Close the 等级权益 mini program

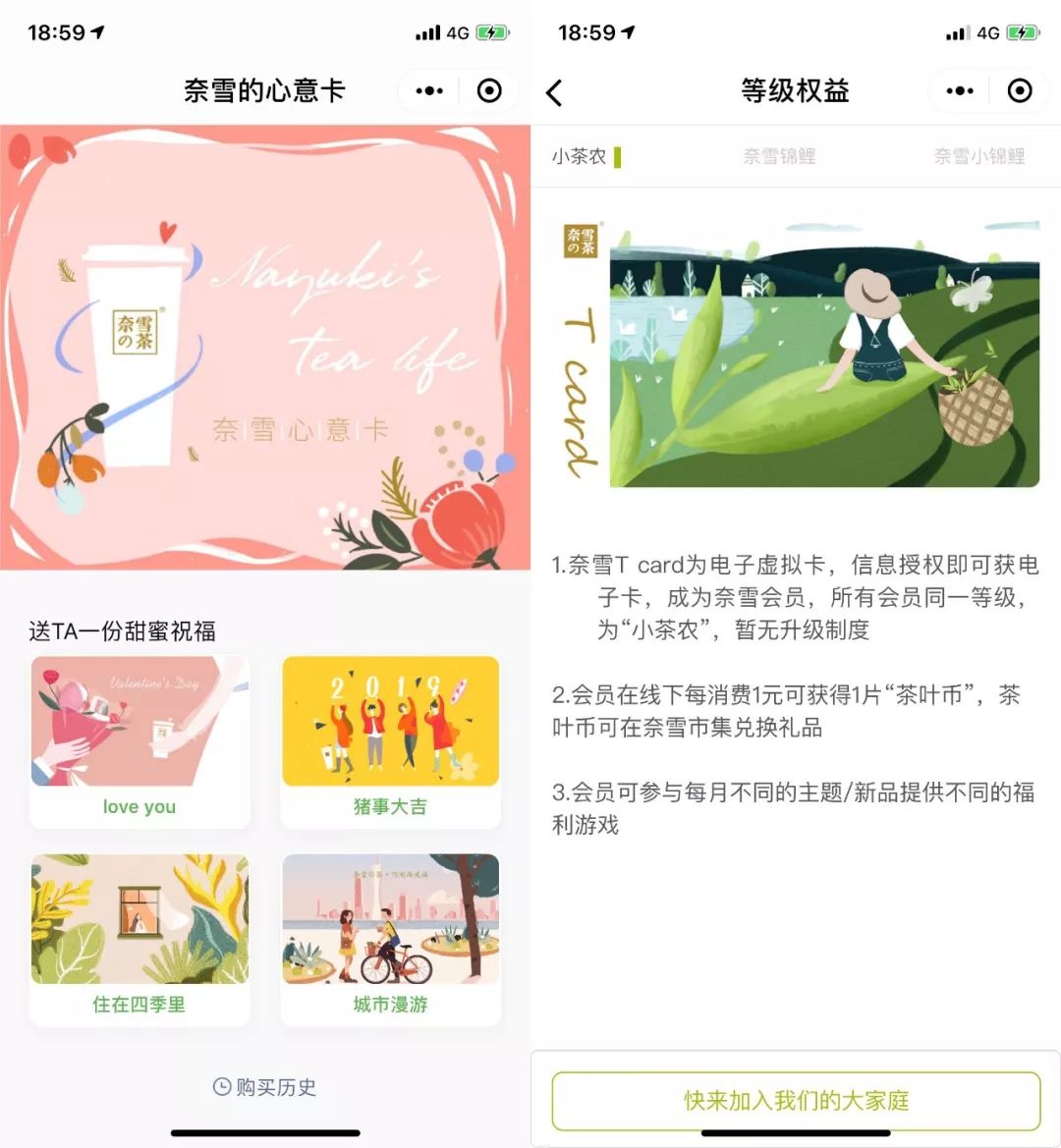point(1020,91)
